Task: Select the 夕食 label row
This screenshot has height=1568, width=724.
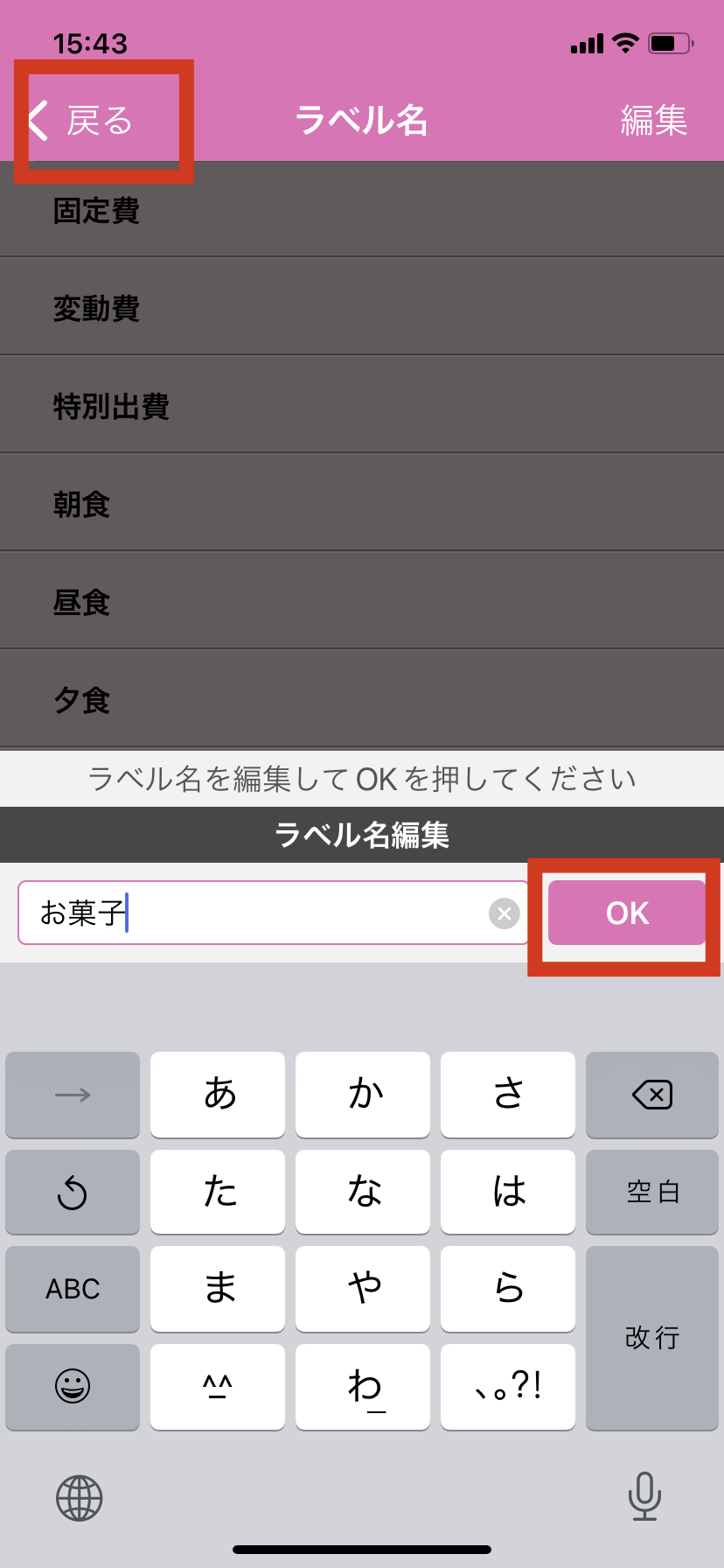Action: tap(362, 700)
